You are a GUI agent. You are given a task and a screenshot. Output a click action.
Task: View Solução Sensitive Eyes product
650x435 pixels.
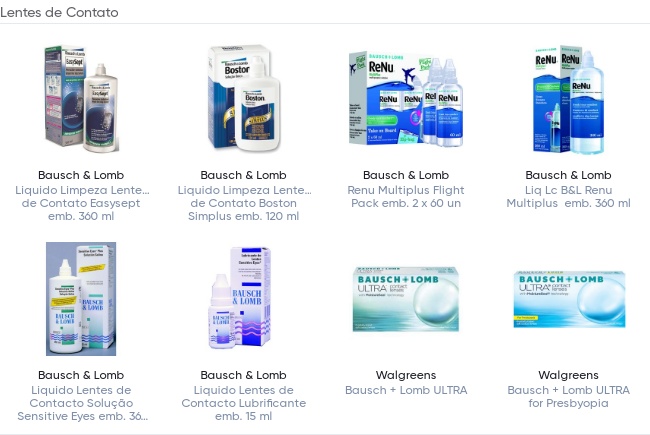point(81,299)
